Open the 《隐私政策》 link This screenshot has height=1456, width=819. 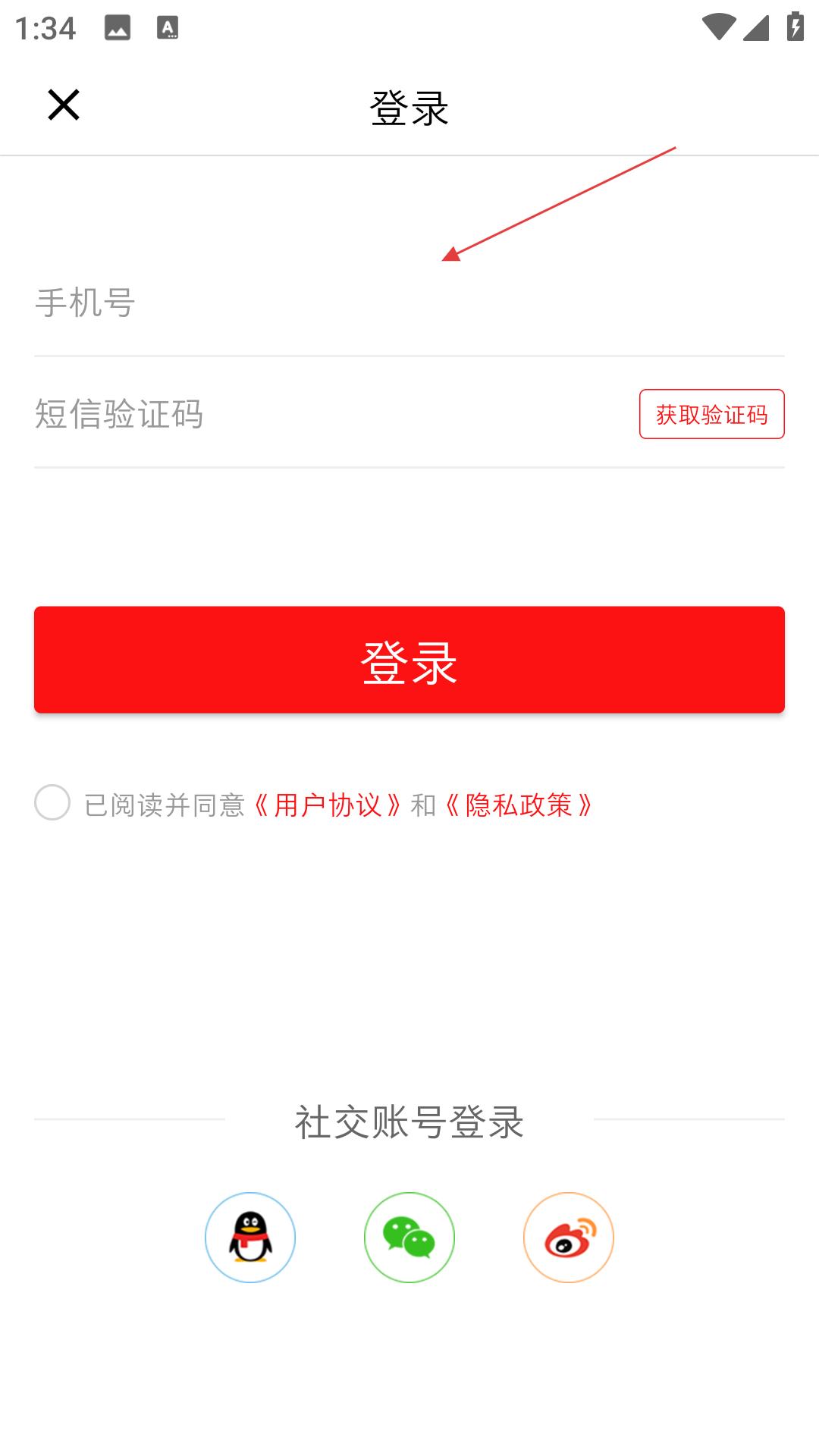[x=519, y=805]
